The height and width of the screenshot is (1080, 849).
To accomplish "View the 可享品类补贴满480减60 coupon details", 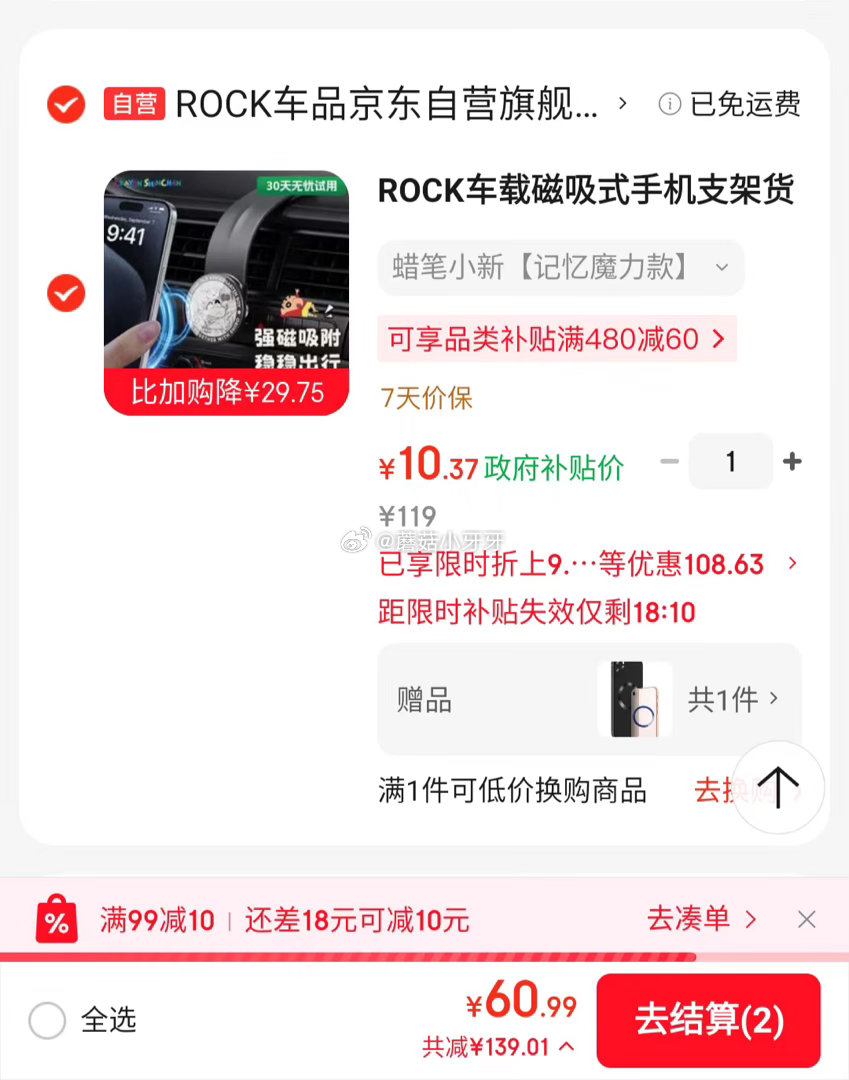I will 556,340.
